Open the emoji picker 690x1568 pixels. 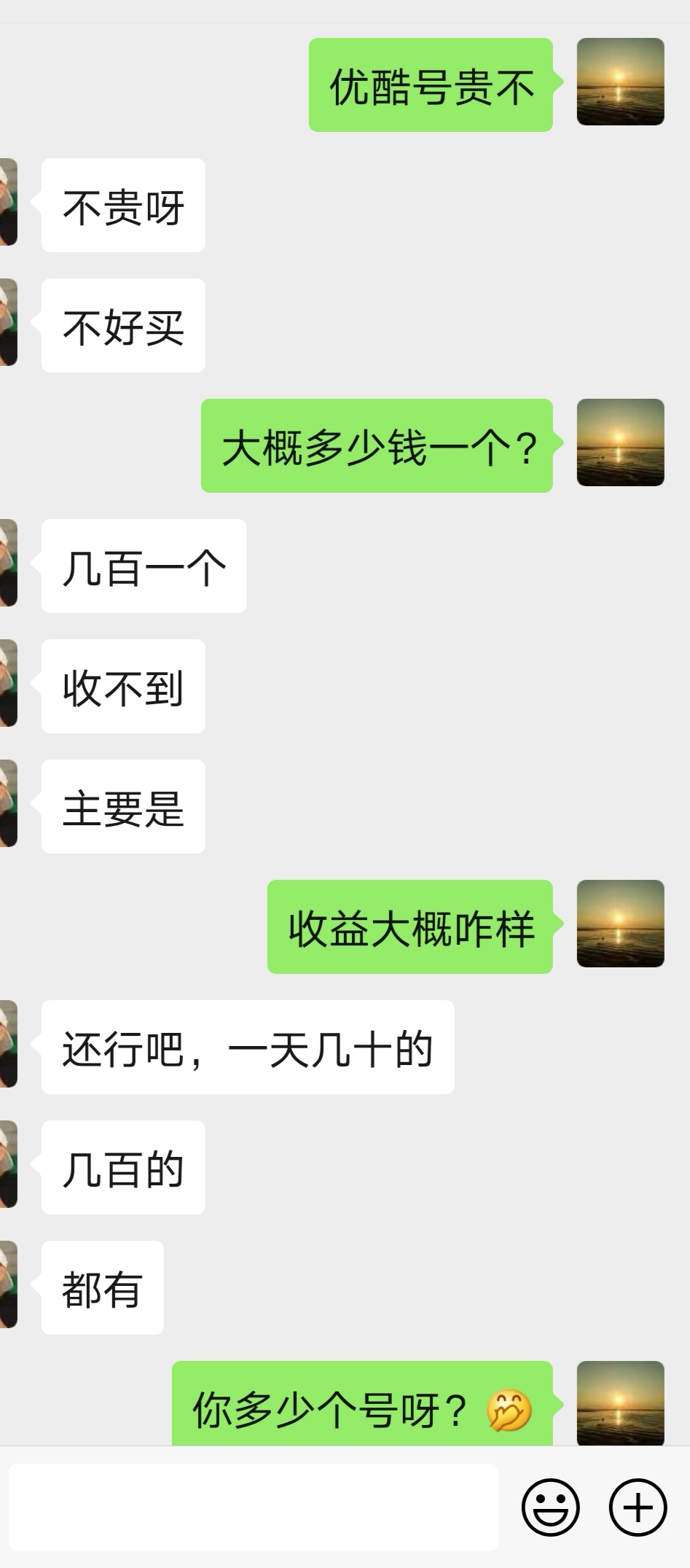coord(550,1507)
